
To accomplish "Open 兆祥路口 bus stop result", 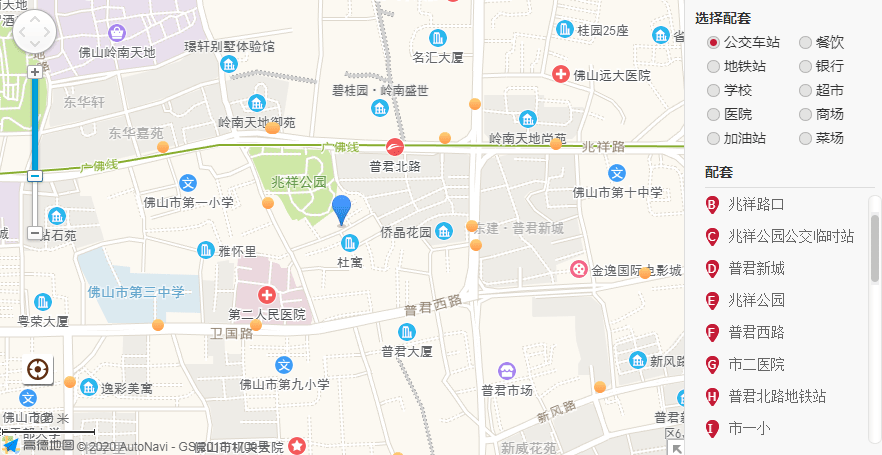I will (x=756, y=204).
